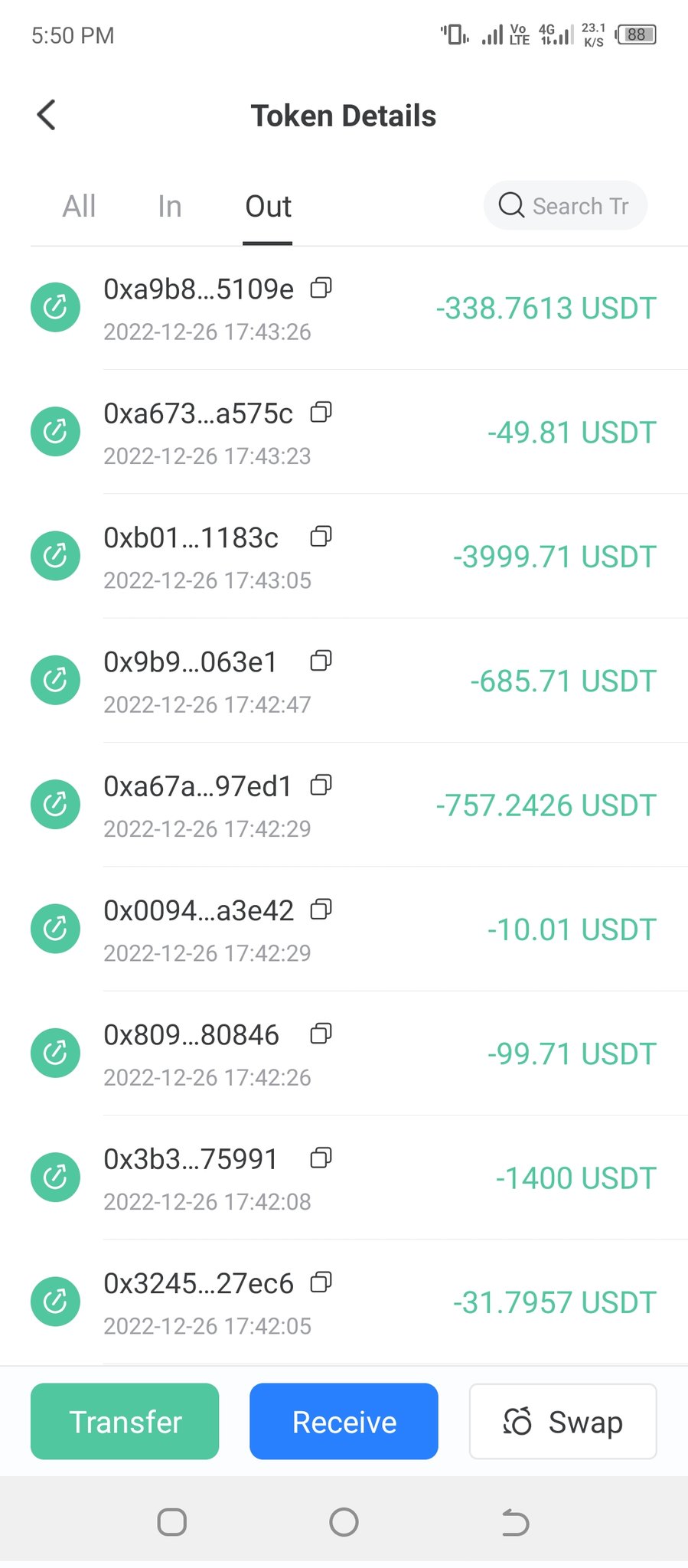Open the -757.2426 USDT transaction
This screenshot has height=1568, width=688.
point(546,805)
